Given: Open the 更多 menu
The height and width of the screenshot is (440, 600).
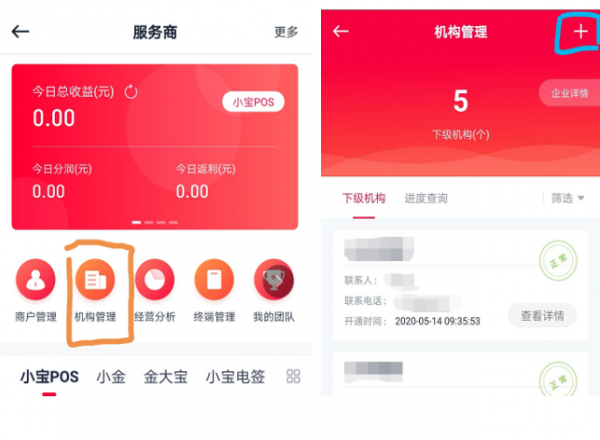Looking at the screenshot, I should 286,31.
